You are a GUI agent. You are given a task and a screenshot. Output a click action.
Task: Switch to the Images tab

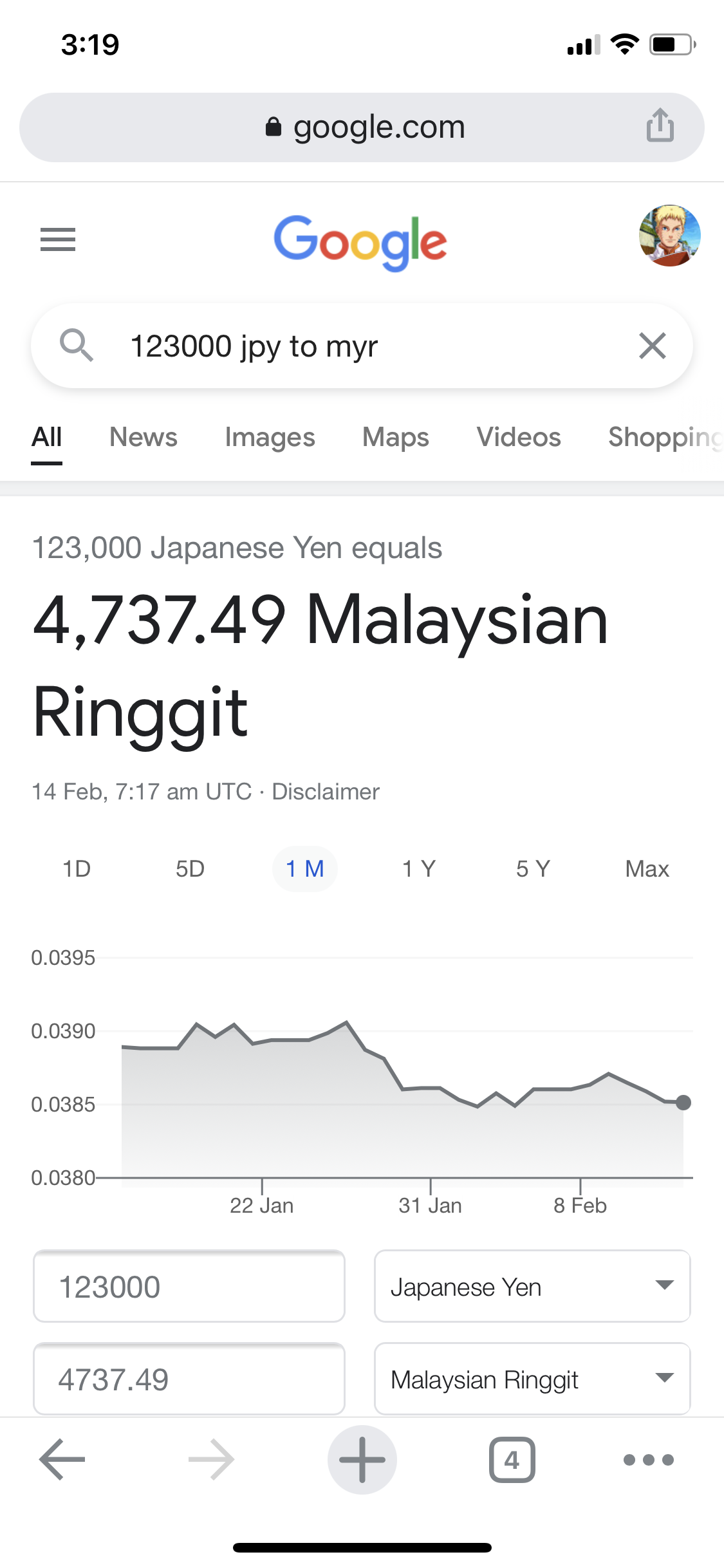point(270,437)
